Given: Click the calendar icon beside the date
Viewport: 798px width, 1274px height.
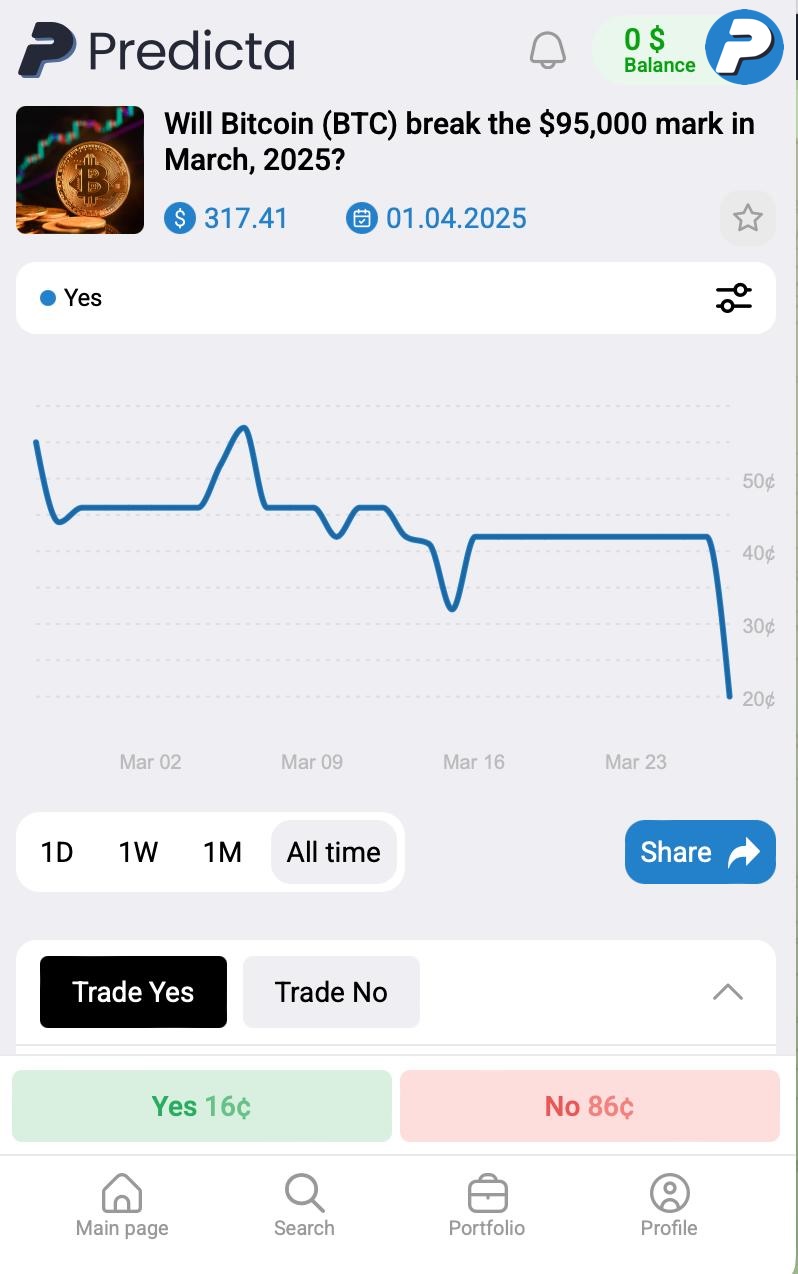Looking at the screenshot, I should 361,218.
